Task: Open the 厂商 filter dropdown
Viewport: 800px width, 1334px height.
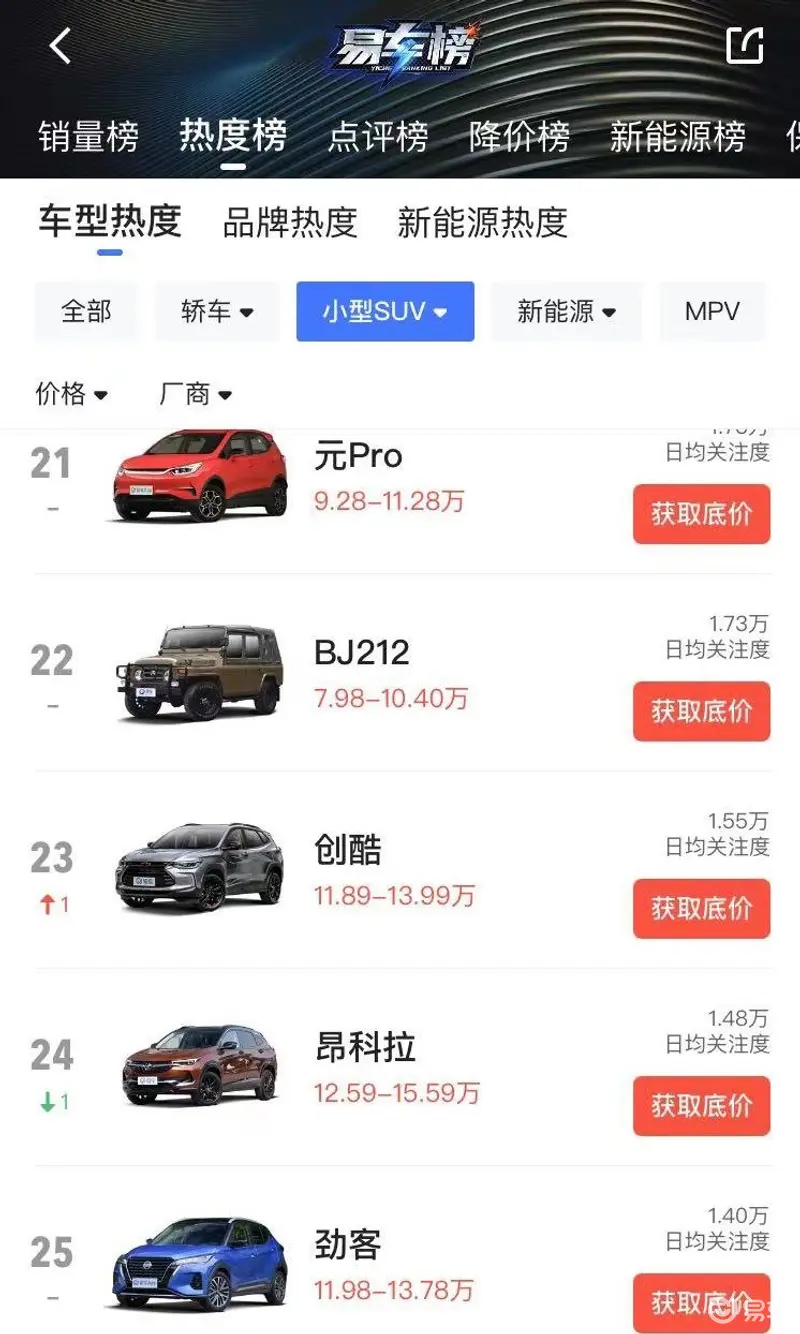Action: coord(196,394)
